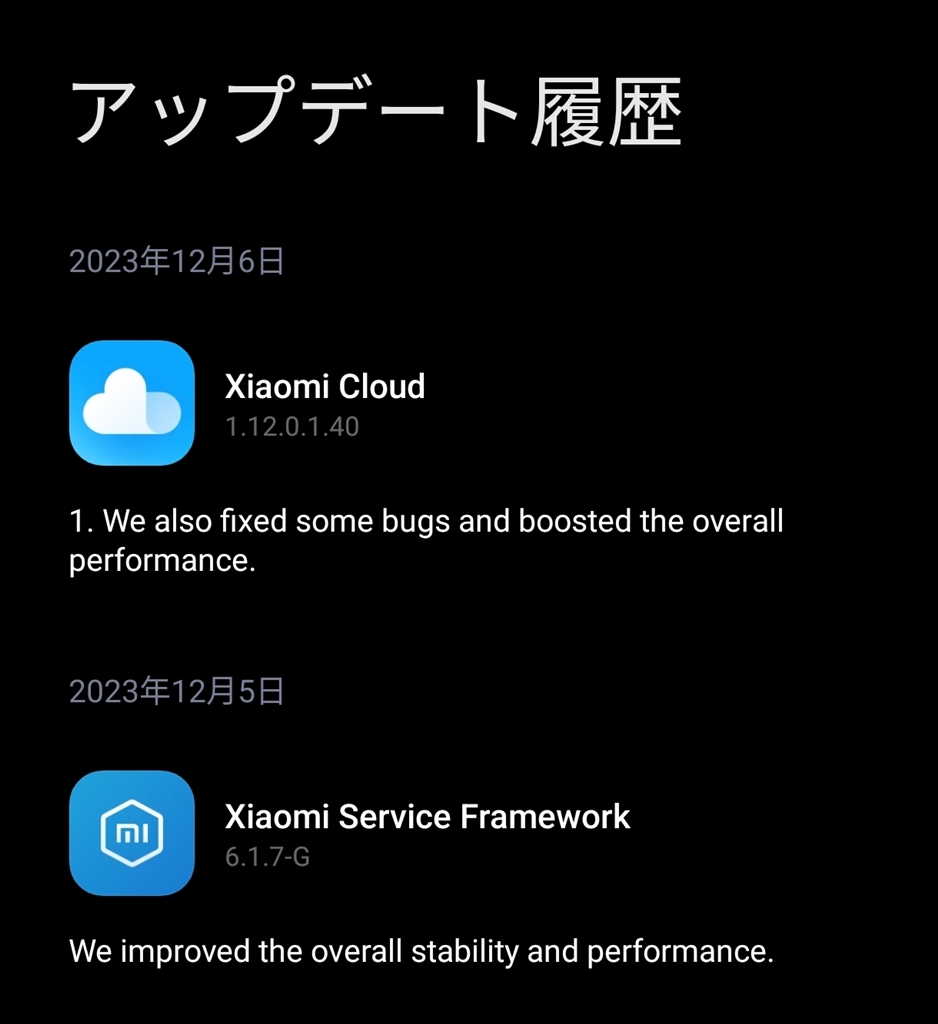This screenshot has width=938, height=1024.
Task: Select the Xiaomi Service Framework update entry
Action: (427, 833)
